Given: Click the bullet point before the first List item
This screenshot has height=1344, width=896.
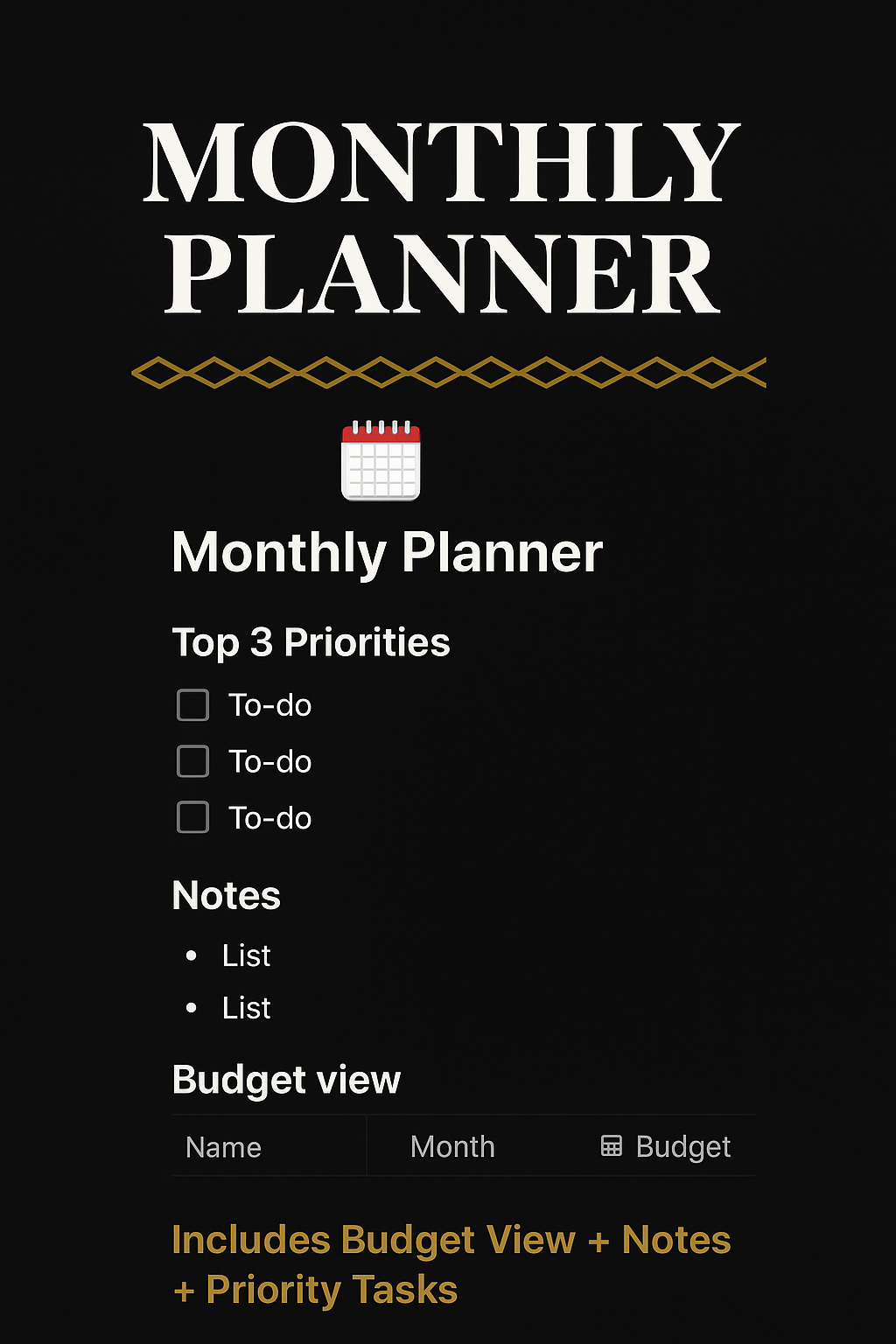Looking at the screenshot, I should click(192, 955).
